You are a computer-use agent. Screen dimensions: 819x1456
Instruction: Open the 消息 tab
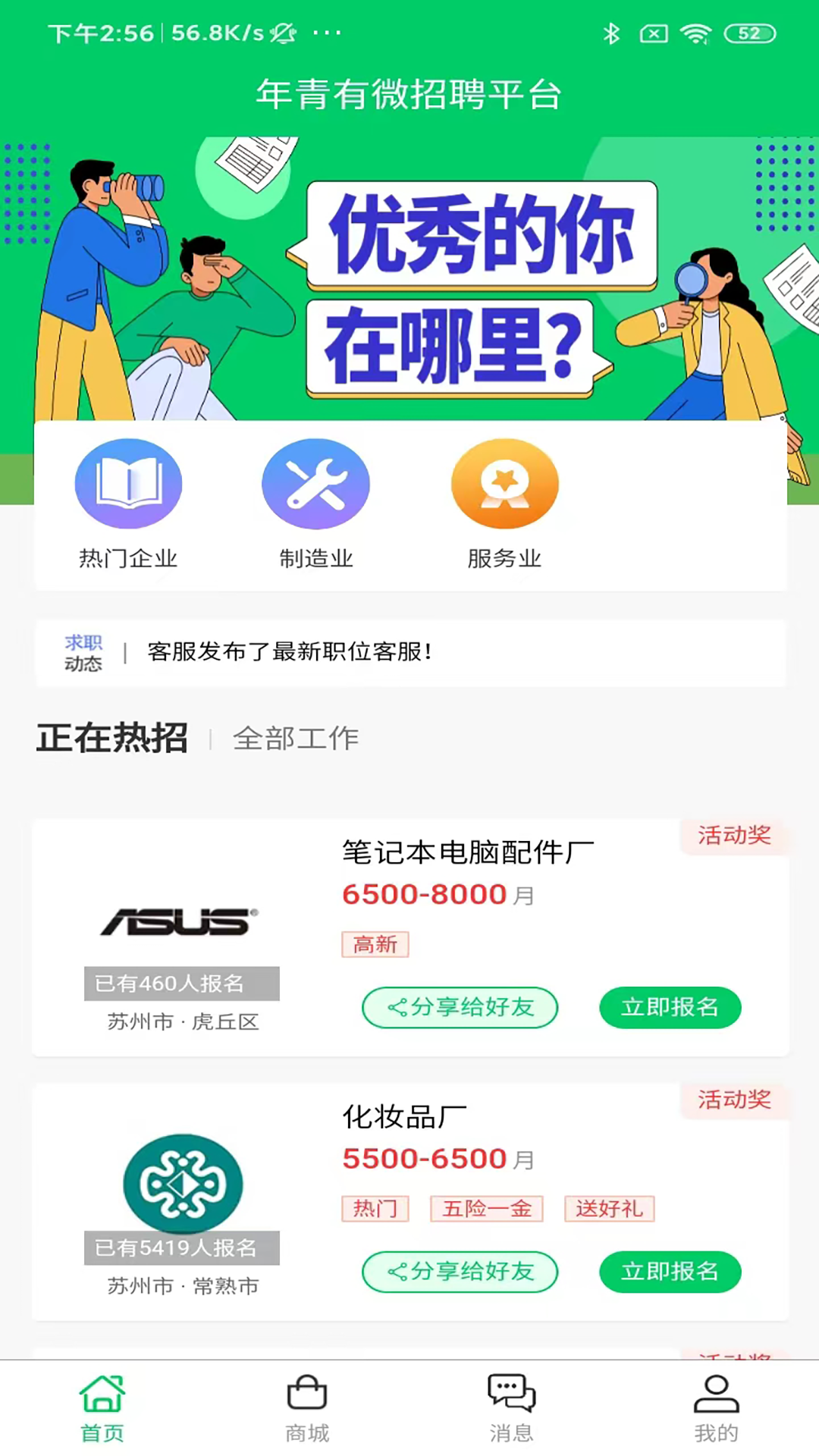point(512,1409)
